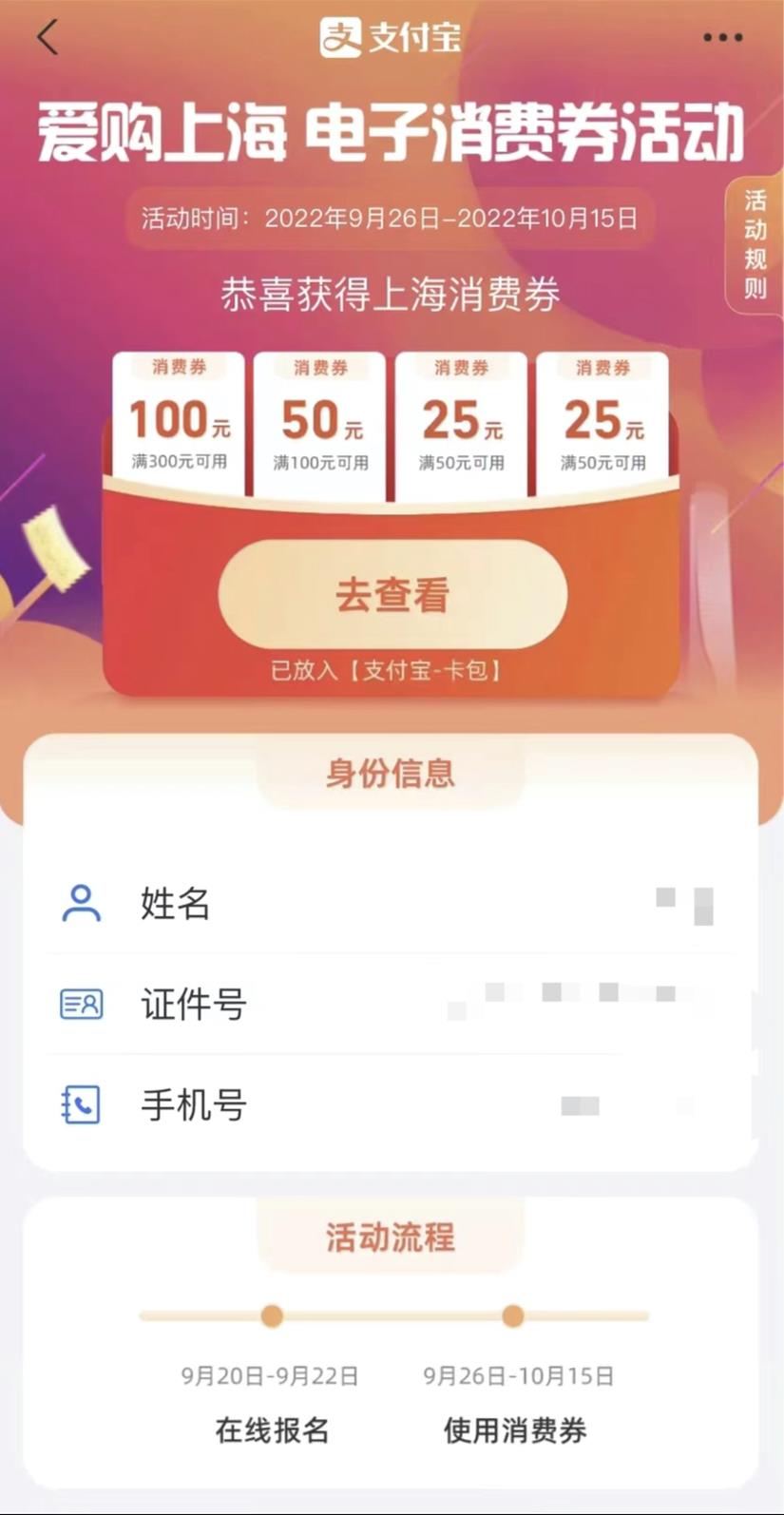Tap the back arrow at top left
Image resolution: width=784 pixels, height=1515 pixels.
point(46,37)
